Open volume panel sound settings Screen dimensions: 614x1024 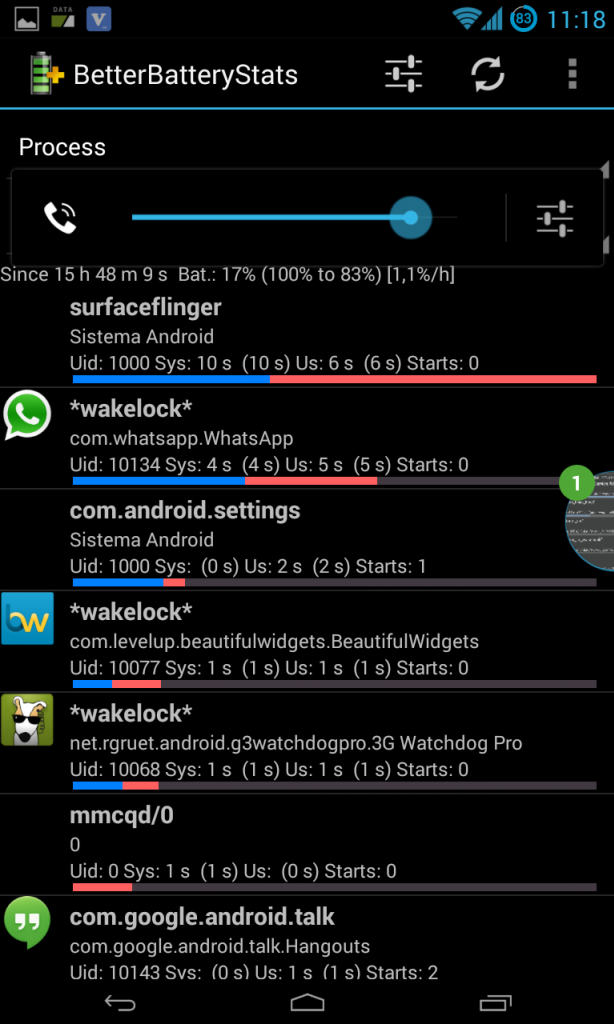point(555,218)
